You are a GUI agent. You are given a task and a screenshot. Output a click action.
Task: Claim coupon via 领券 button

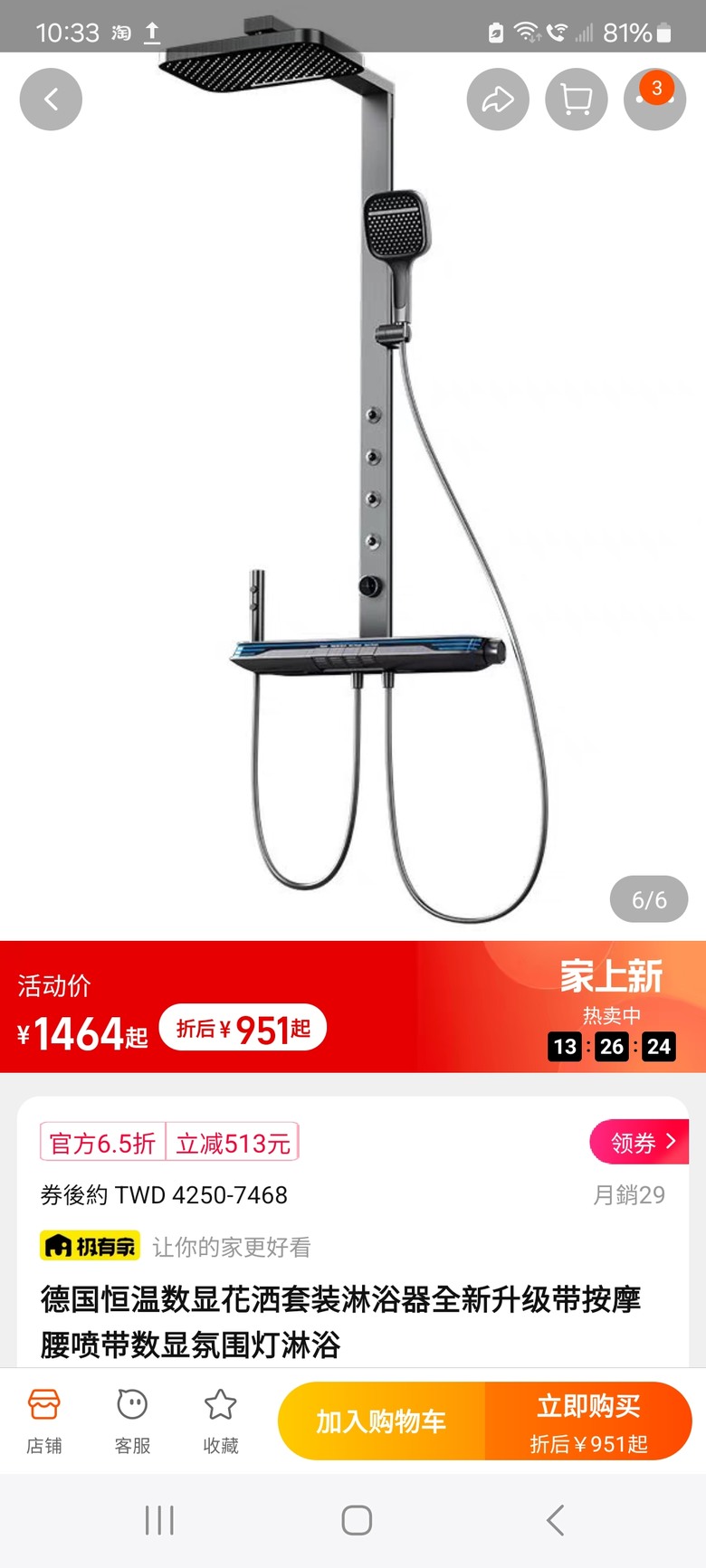[x=639, y=1142]
